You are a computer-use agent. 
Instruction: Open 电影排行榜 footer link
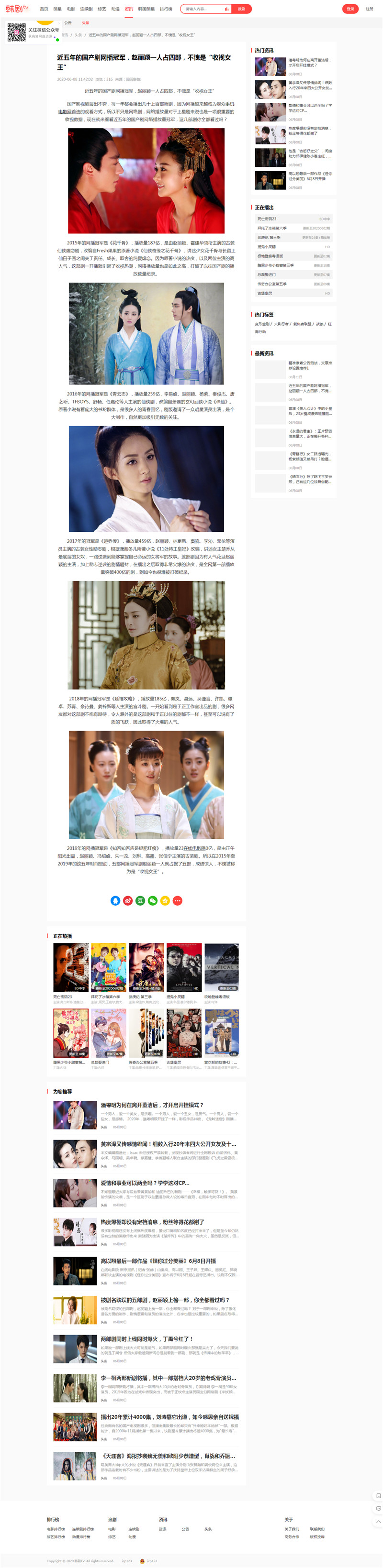(56, 1529)
